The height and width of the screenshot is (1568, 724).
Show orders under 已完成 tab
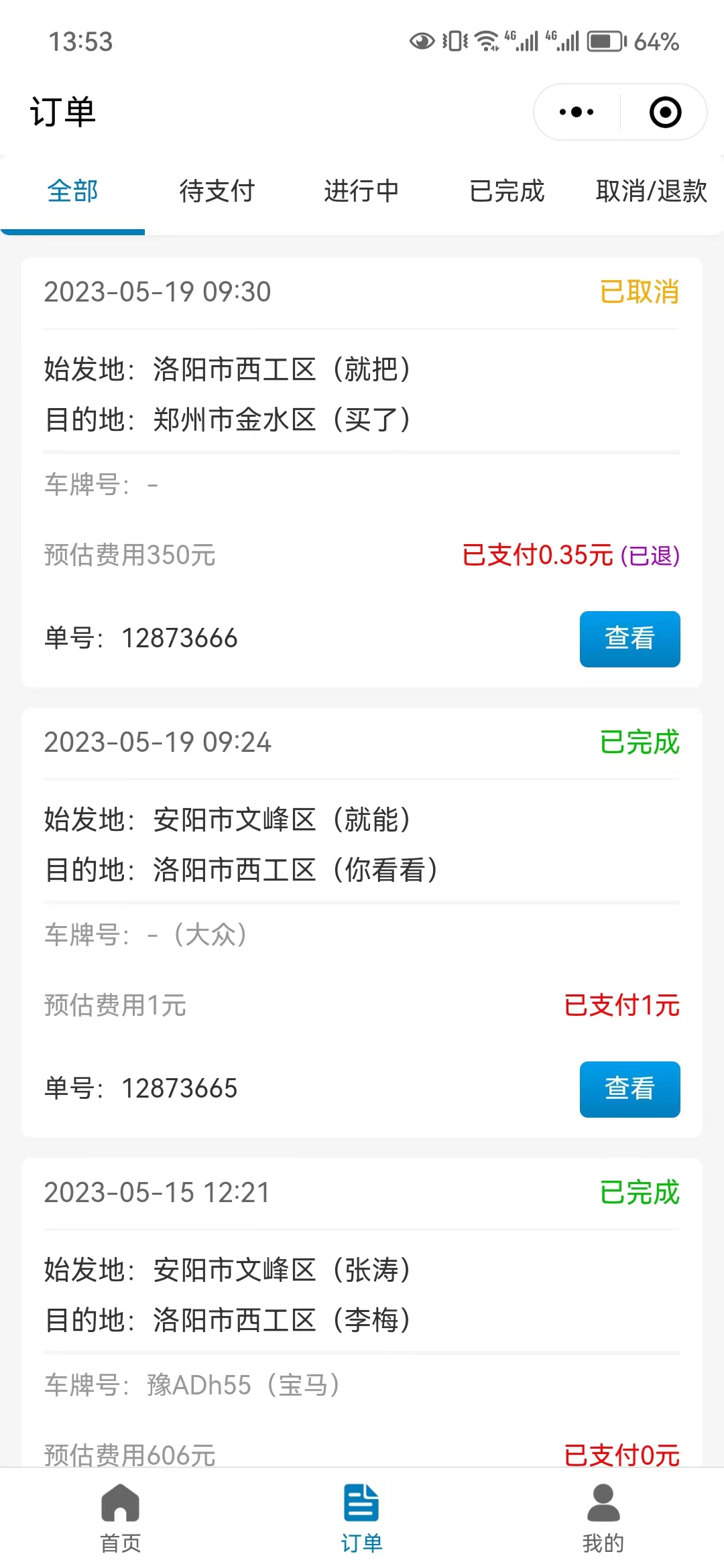tap(507, 192)
